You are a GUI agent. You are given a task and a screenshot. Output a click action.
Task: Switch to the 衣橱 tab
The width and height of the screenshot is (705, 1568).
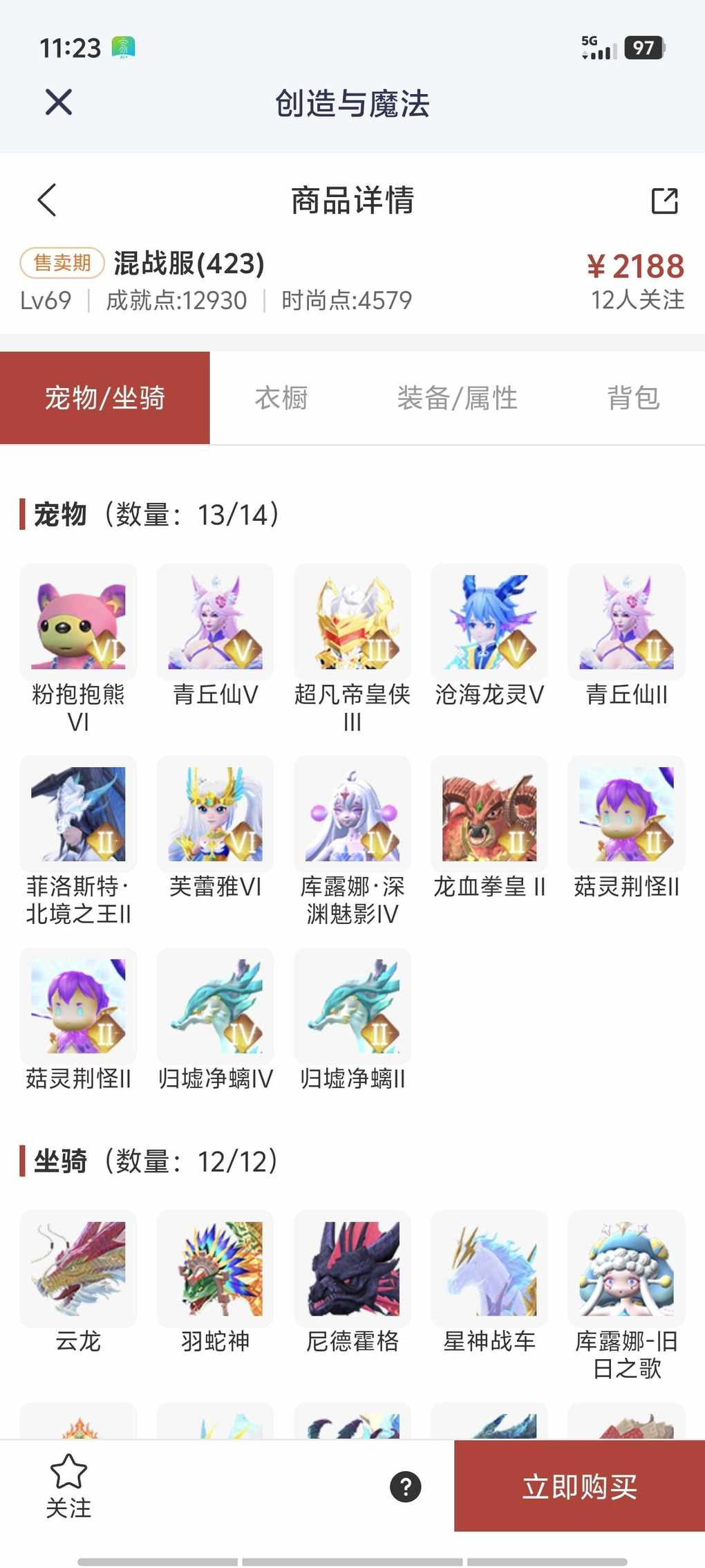281,398
